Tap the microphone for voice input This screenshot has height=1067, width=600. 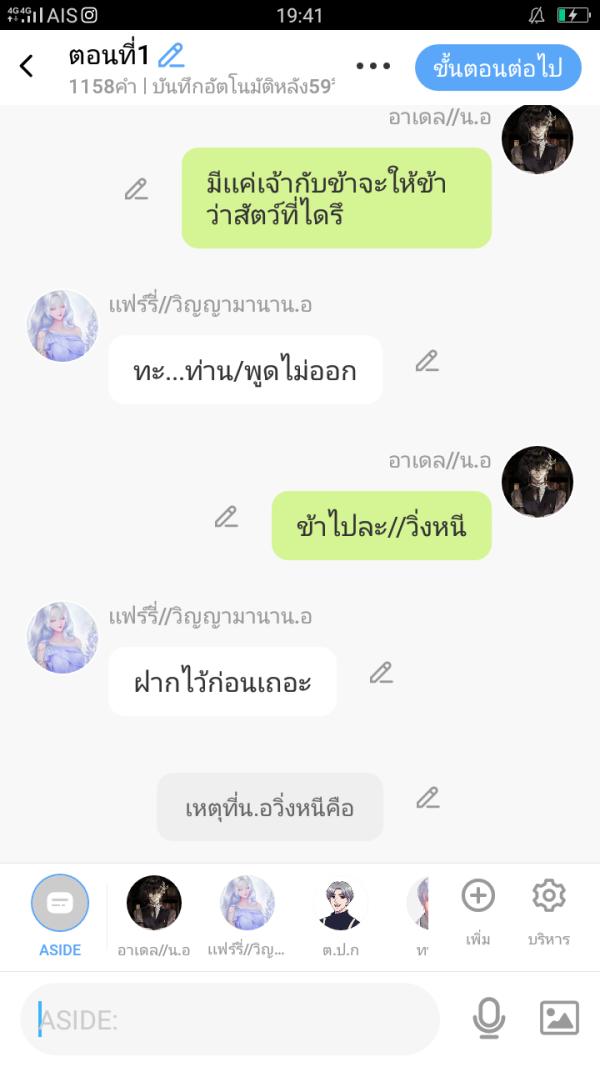pos(488,1018)
